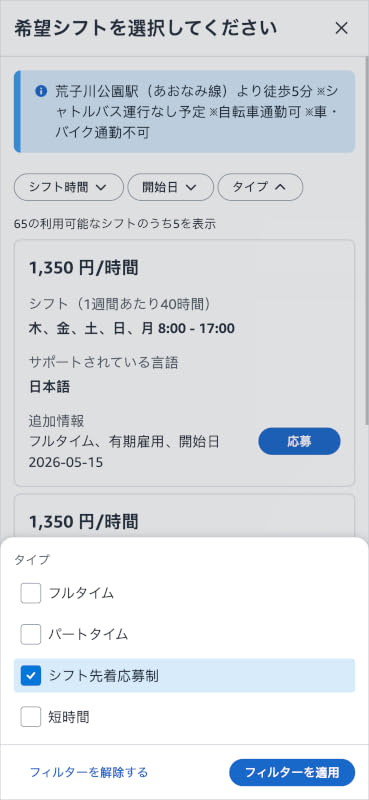Tap 応募 on the 1,350 円 shift
Image resolution: width=369 pixels, height=800 pixels.
coord(299,441)
